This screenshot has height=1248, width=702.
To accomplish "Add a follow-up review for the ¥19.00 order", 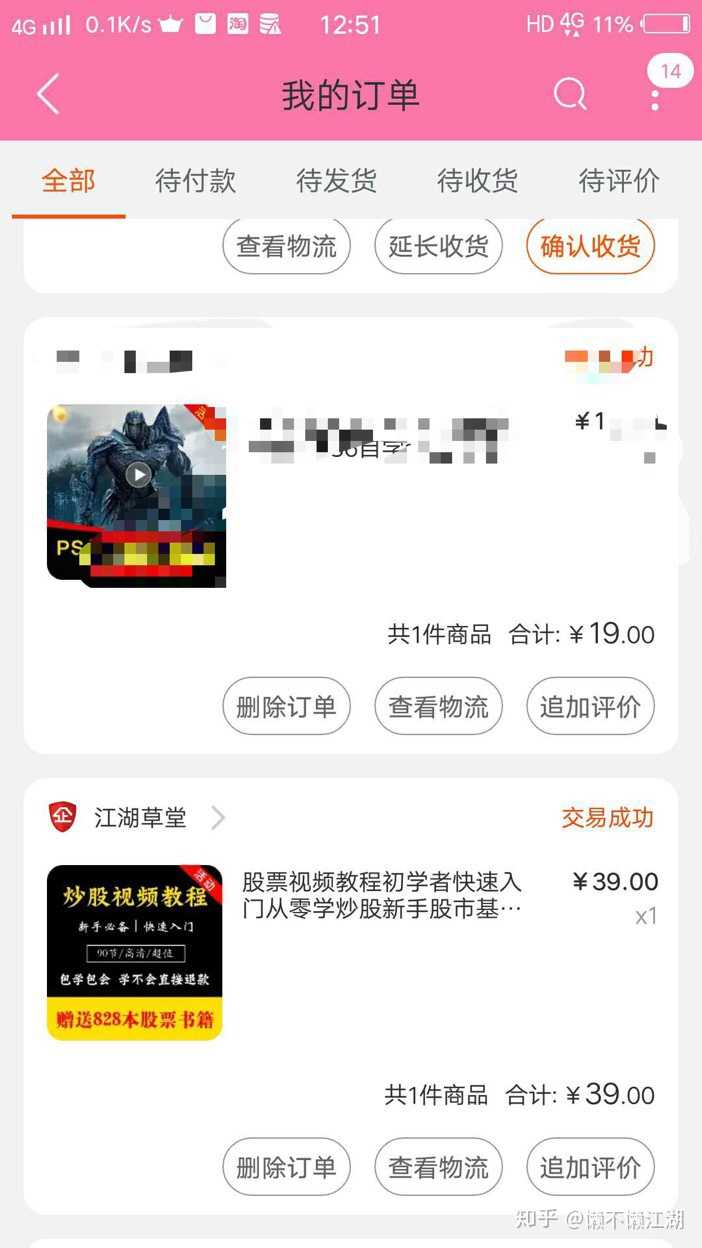I will (x=590, y=706).
